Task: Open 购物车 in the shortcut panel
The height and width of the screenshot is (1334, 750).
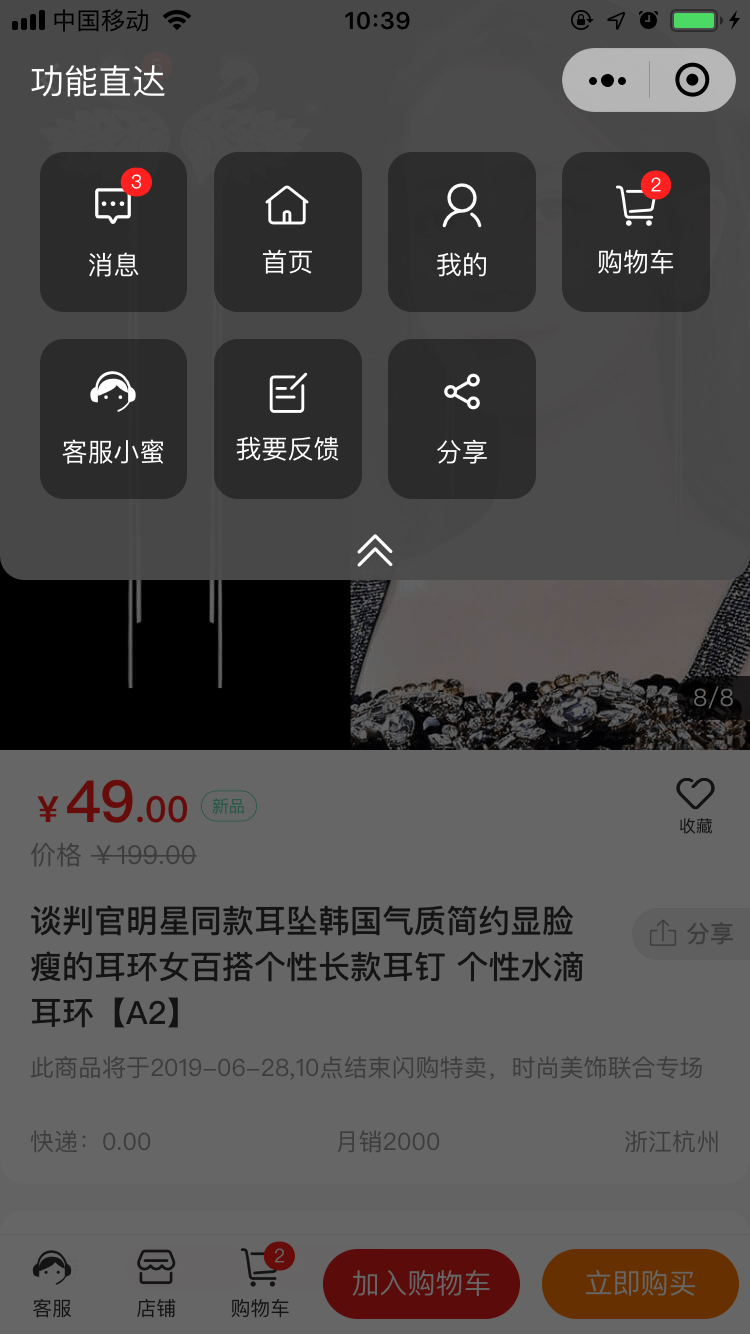Action: (635, 232)
